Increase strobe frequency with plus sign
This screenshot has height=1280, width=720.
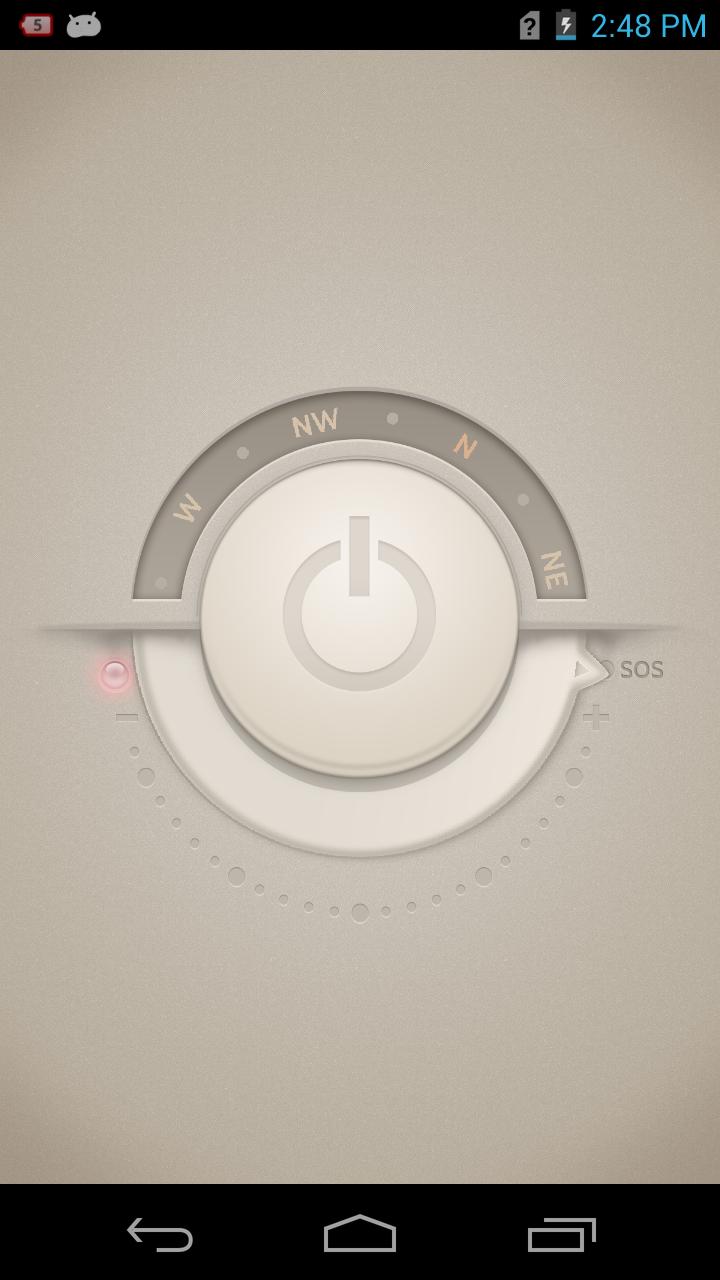point(595,717)
